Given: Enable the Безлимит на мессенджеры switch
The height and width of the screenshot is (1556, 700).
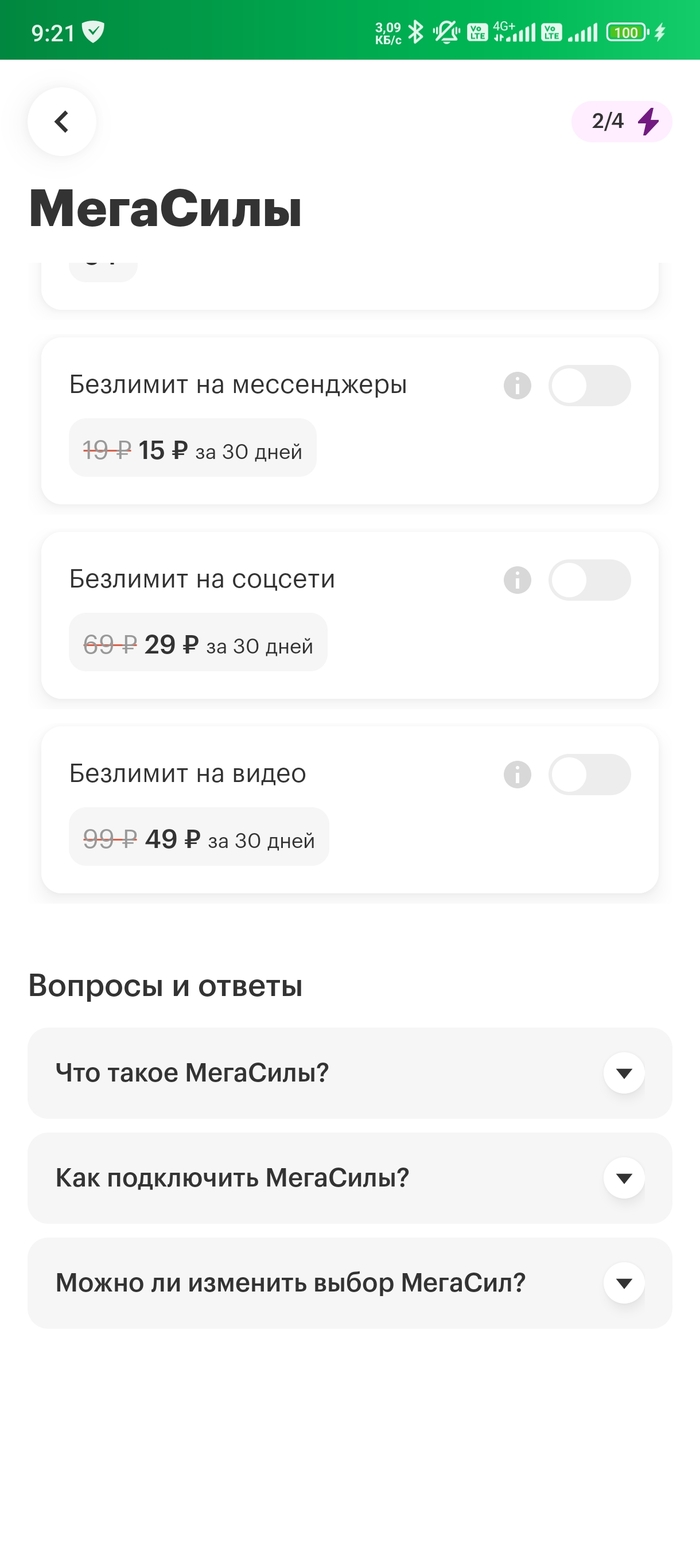Looking at the screenshot, I should coord(589,386).
